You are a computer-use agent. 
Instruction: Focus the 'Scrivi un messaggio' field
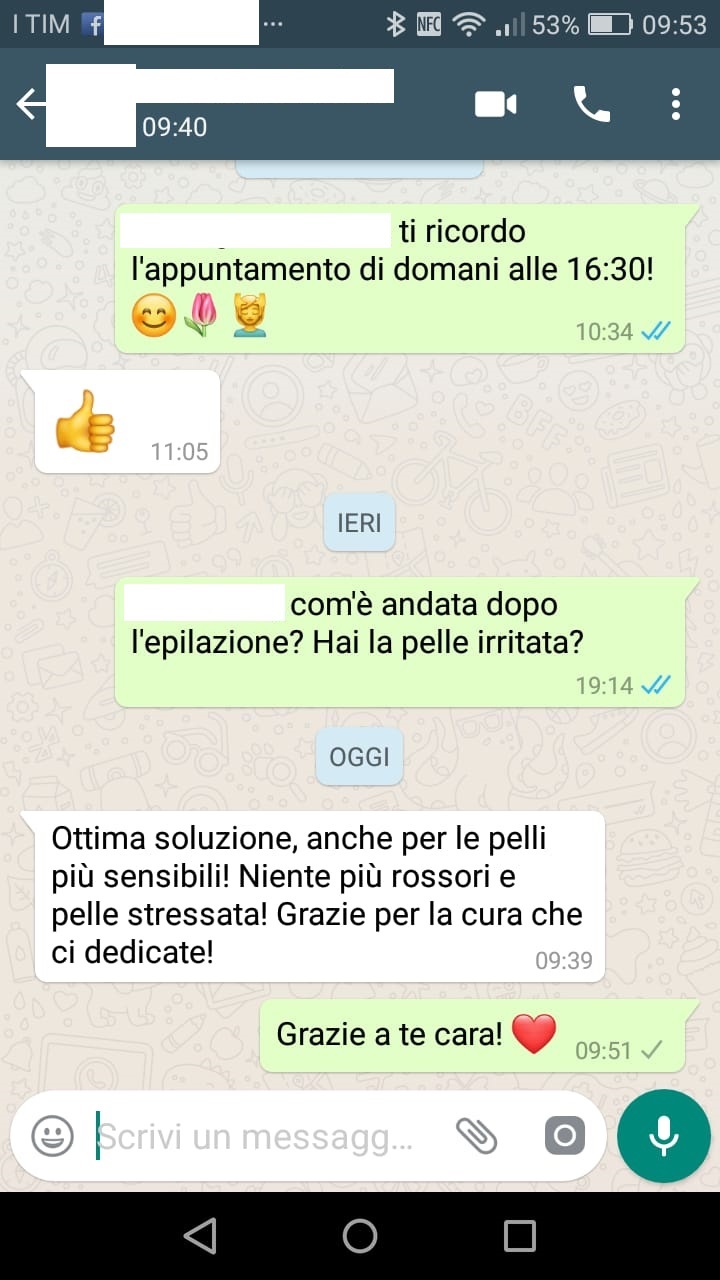pos(260,1136)
